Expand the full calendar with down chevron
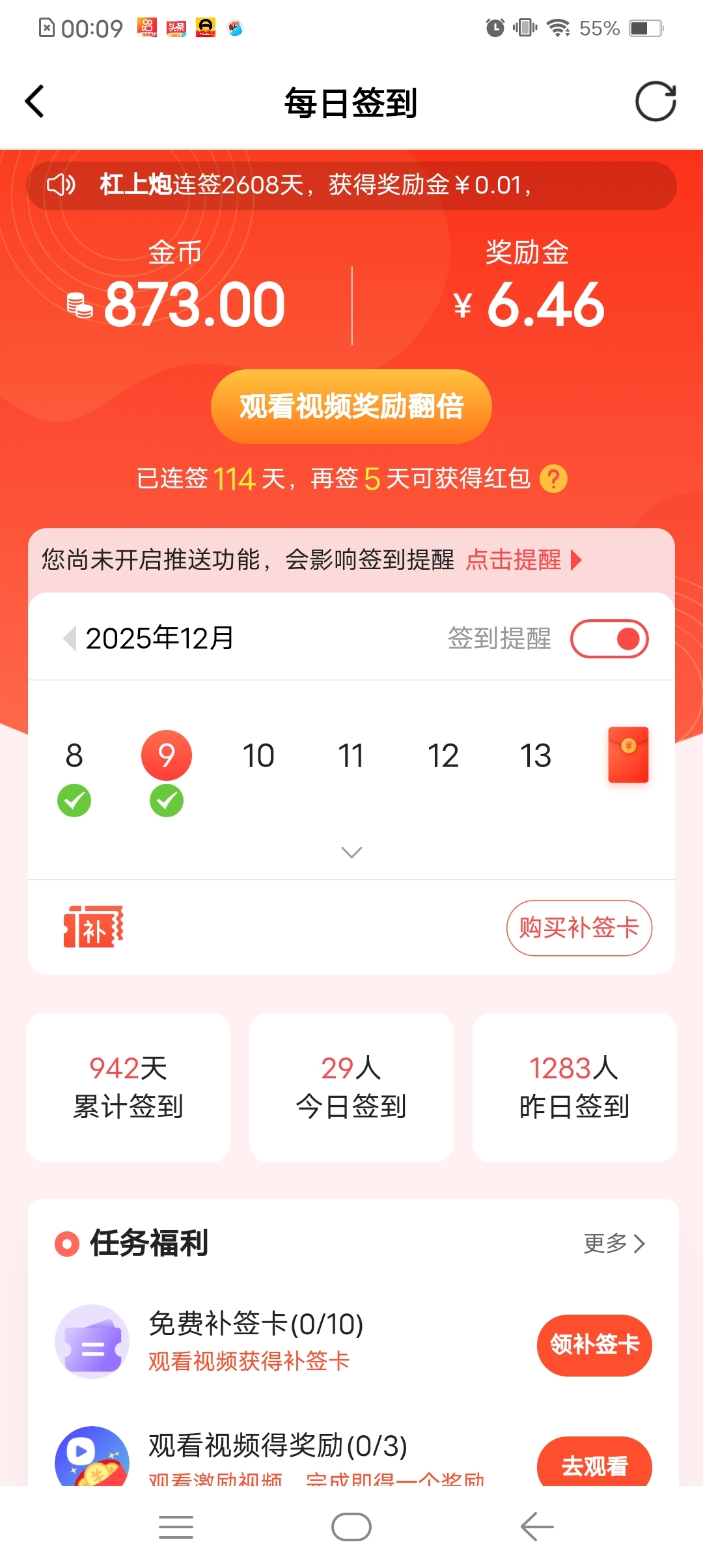 [x=351, y=852]
